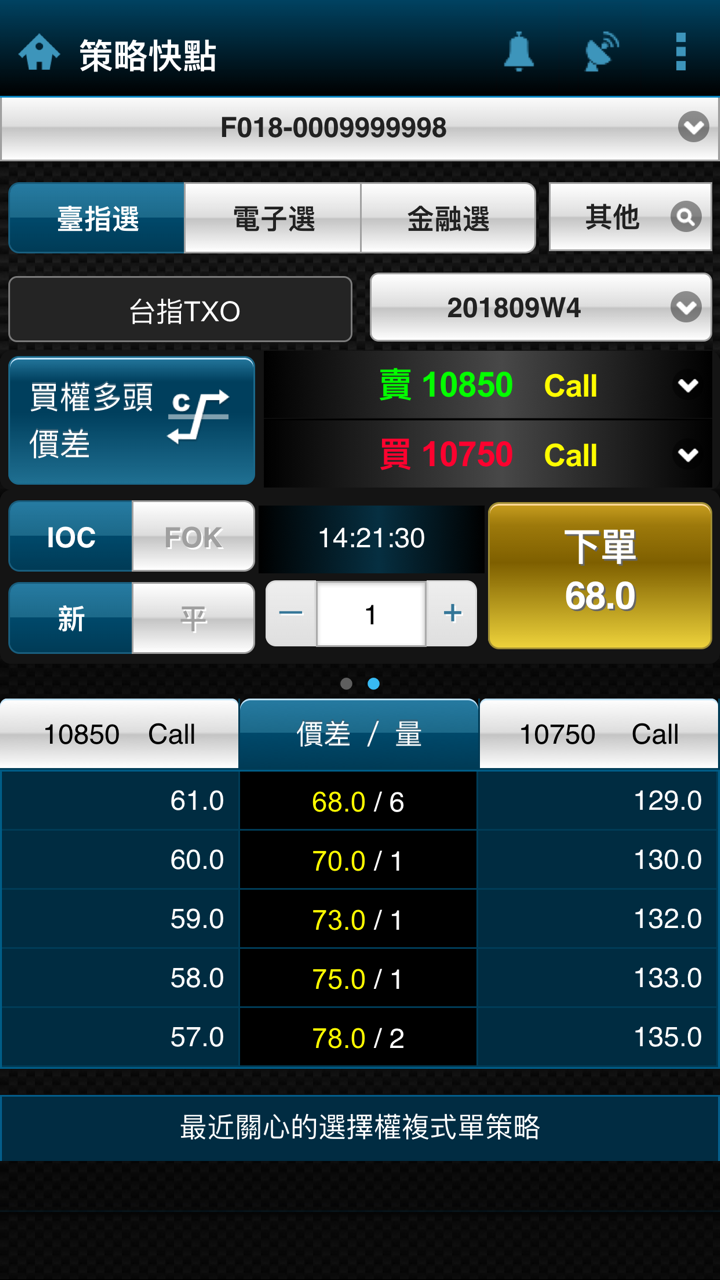The image size is (720, 1280).
Task: Open the overflow menu
Action: point(680,52)
